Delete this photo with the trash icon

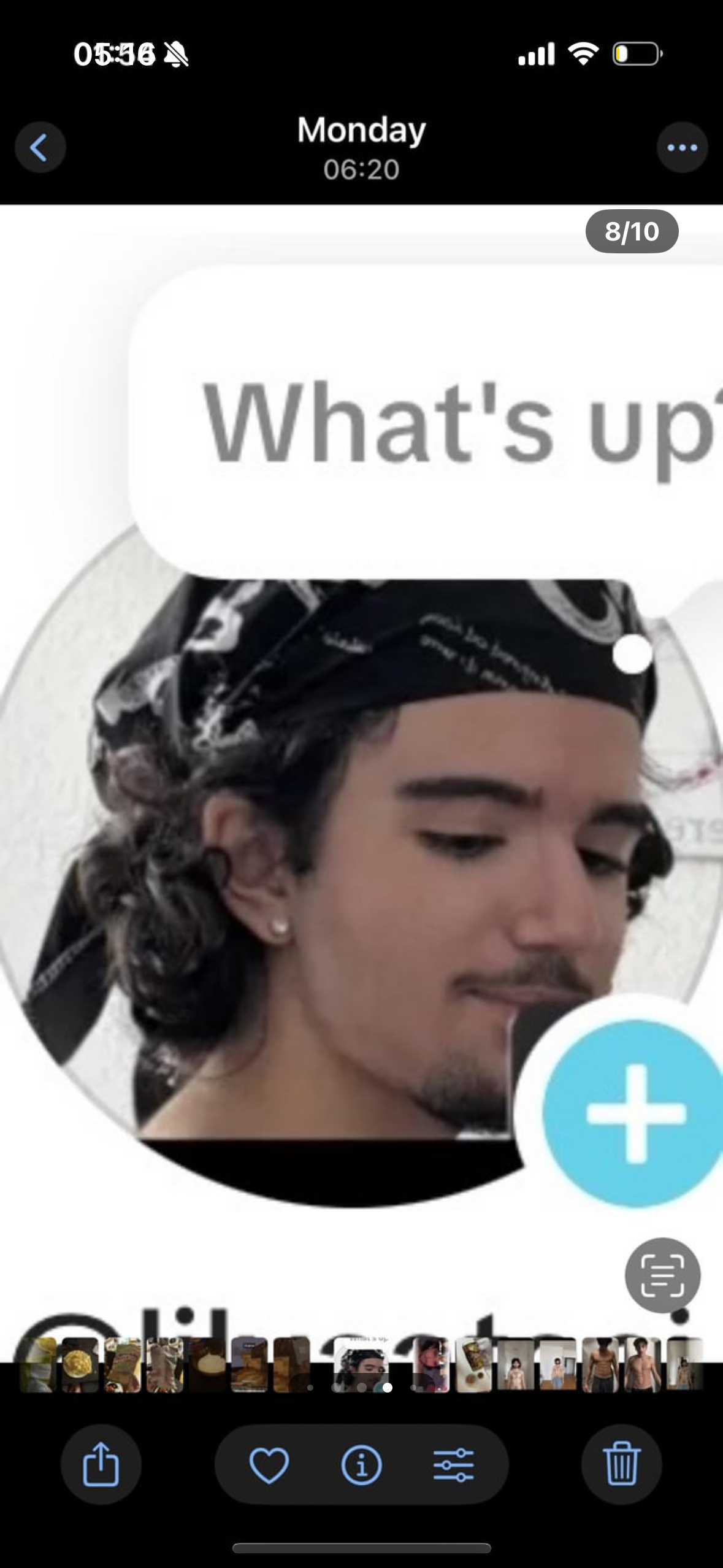[x=621, y=1464]
